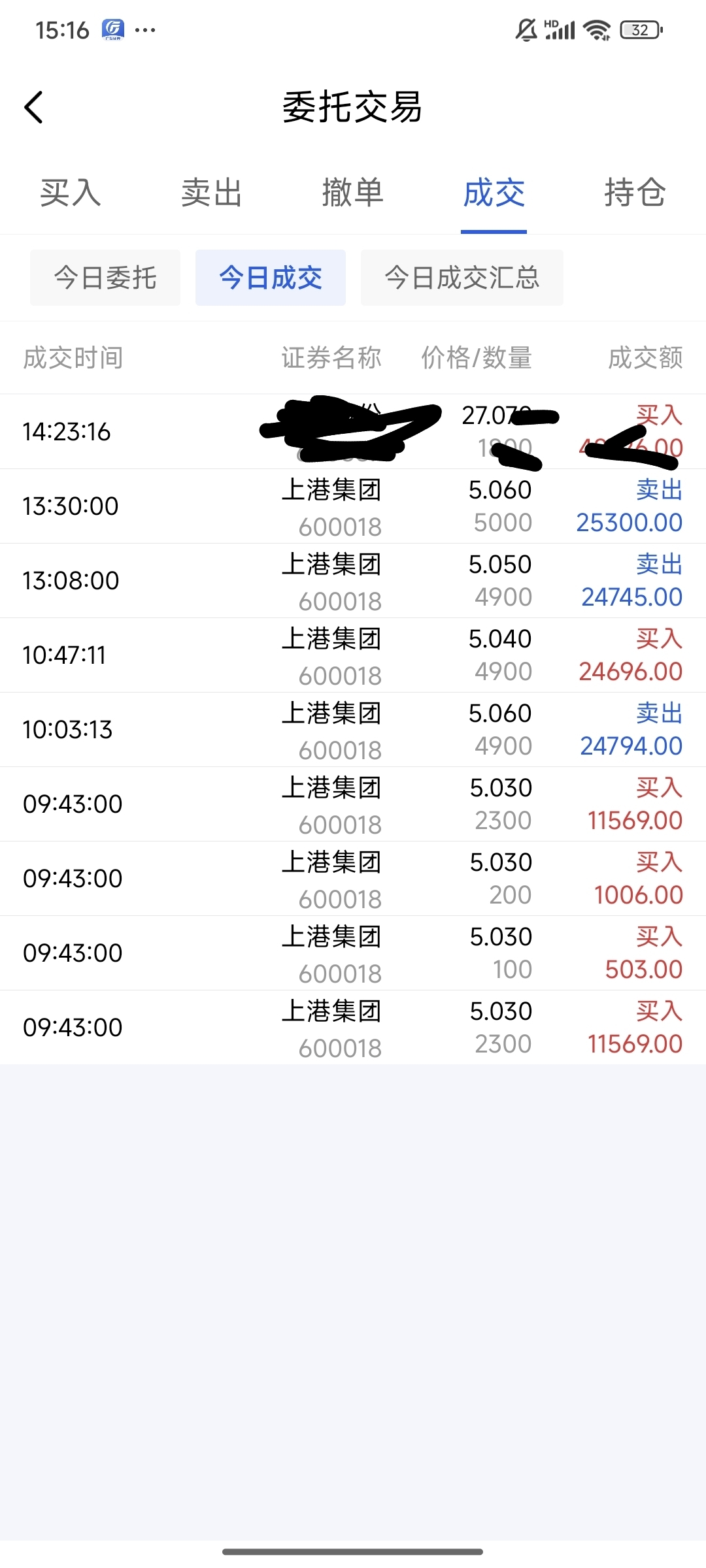Viewport: 706px width, 1568px height.
Task: Tap the 上港集团 trade worth 503.00
Action: 353,953
